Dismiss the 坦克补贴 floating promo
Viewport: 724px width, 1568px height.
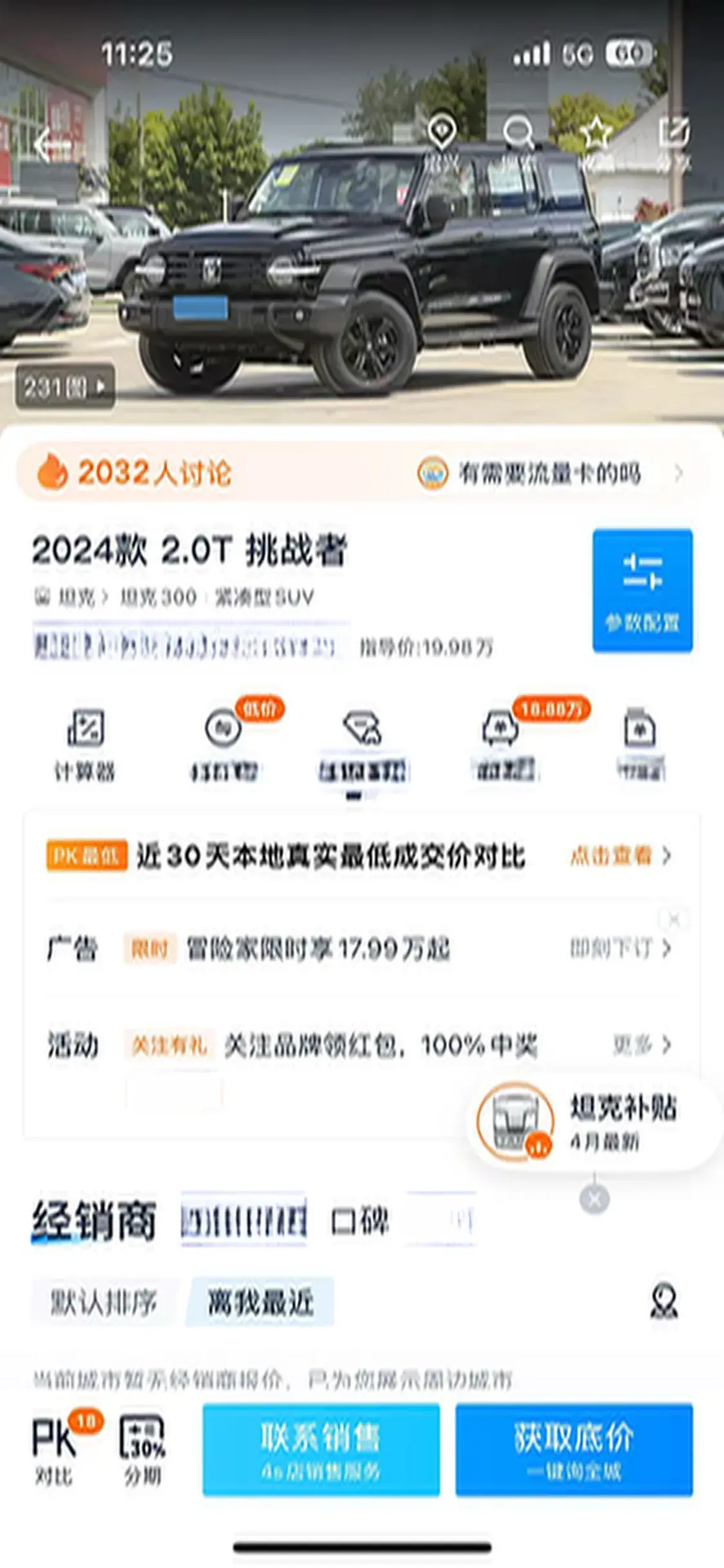click(594, 1199)
